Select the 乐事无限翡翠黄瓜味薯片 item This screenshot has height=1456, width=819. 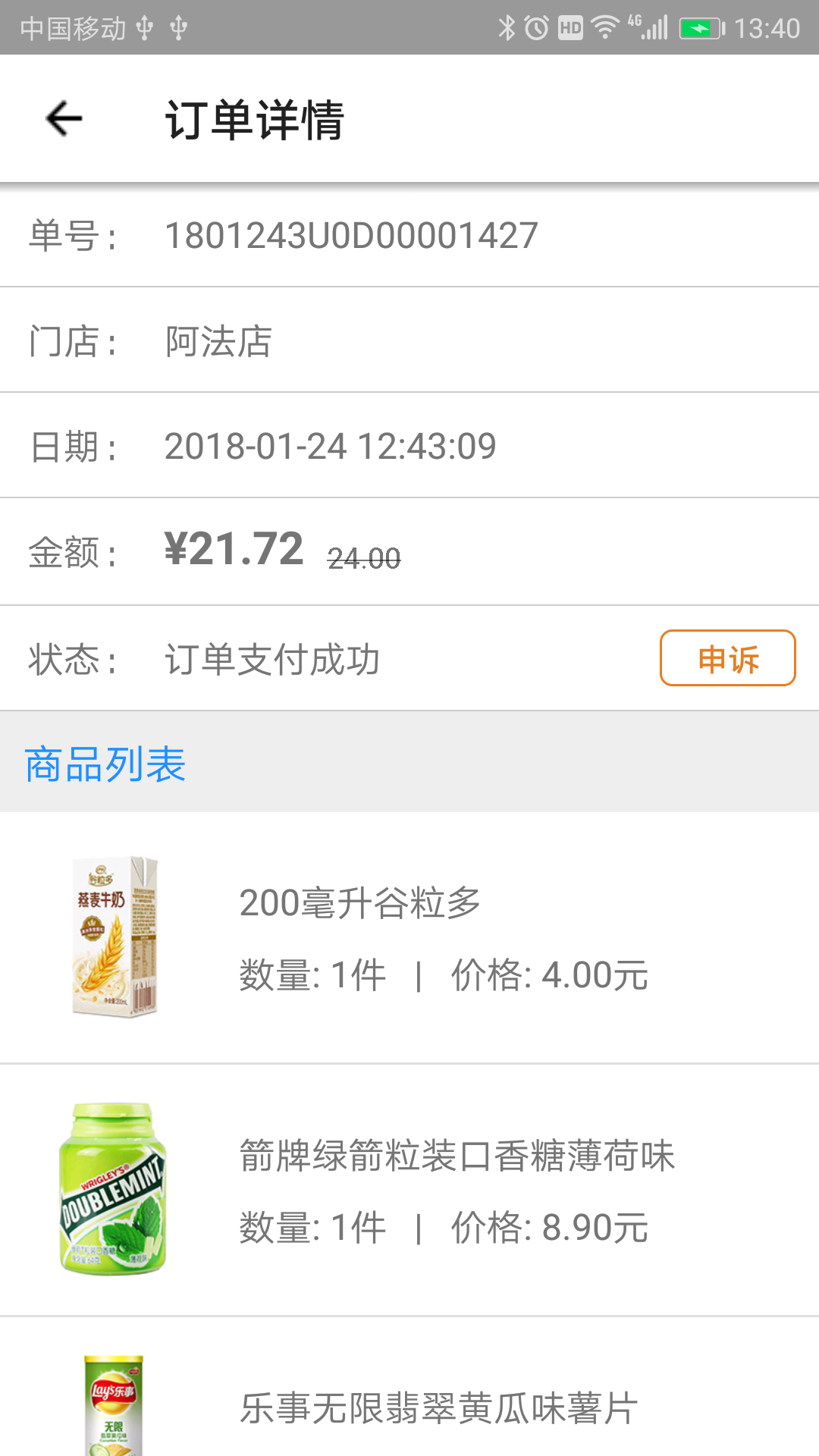pos(409,1387)
